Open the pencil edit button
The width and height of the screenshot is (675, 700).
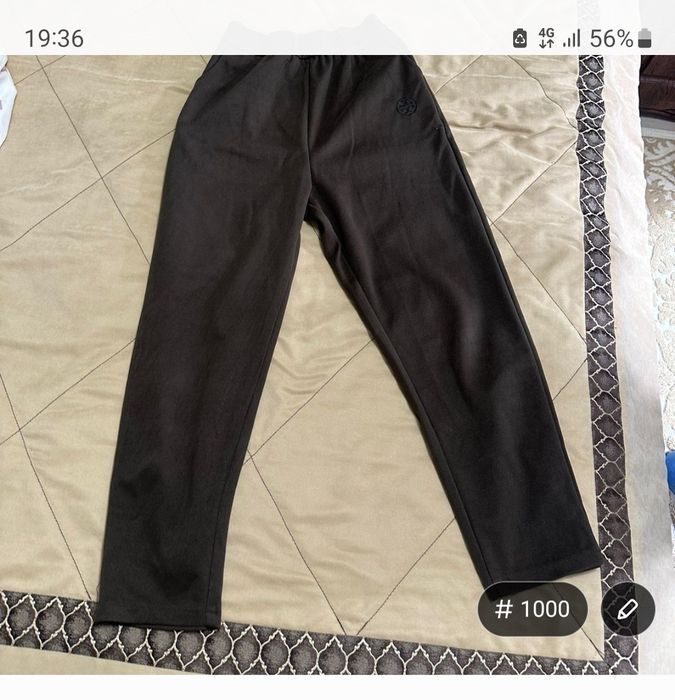[628, 609]
